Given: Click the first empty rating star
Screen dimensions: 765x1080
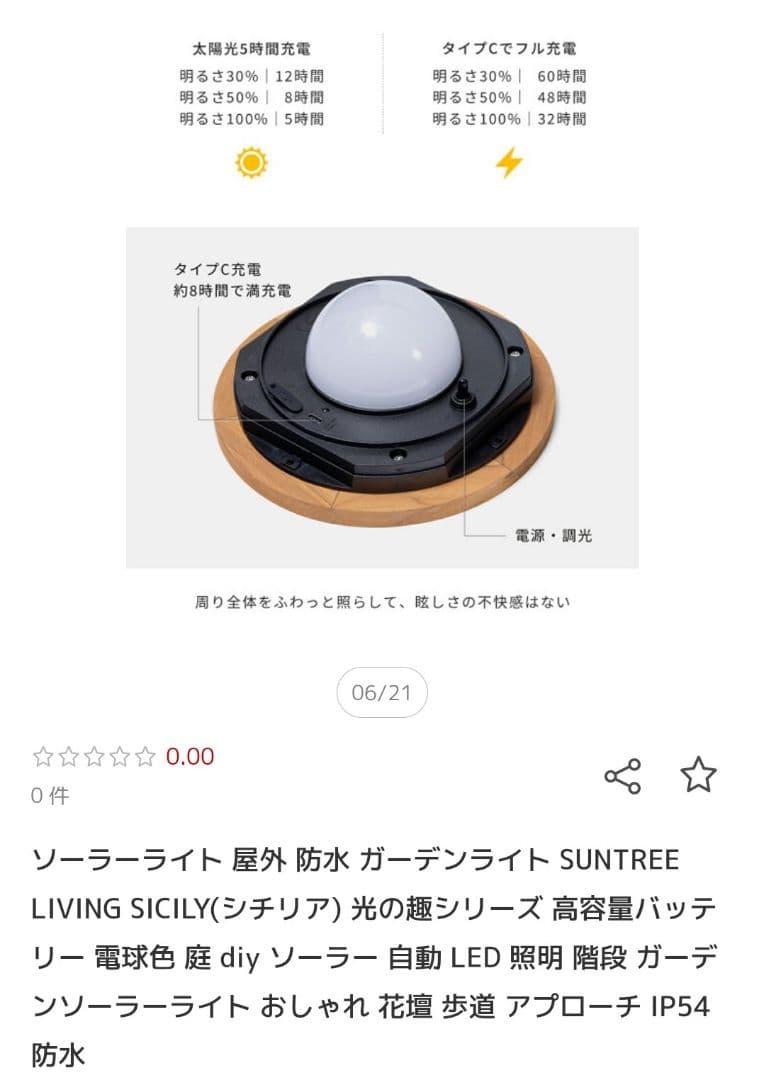Looking at the screenshot, I should pos(42,758).
